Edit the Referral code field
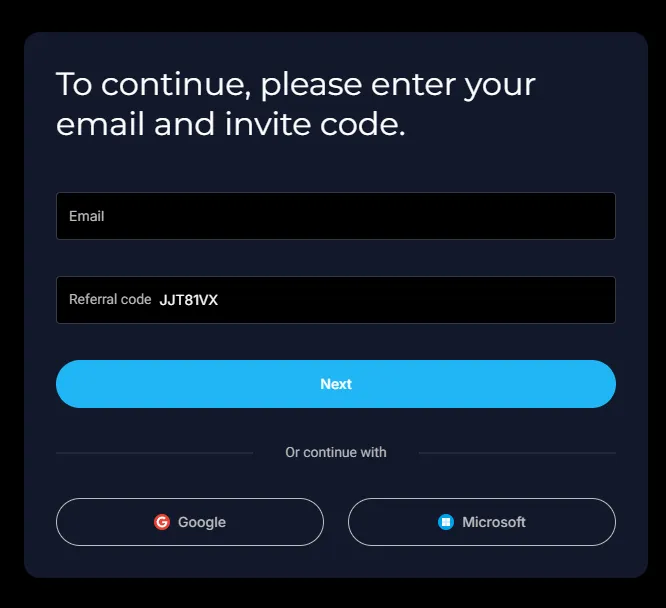Image resolution: width=666 pixels, height=608 pixels. (x=380, y=300)
